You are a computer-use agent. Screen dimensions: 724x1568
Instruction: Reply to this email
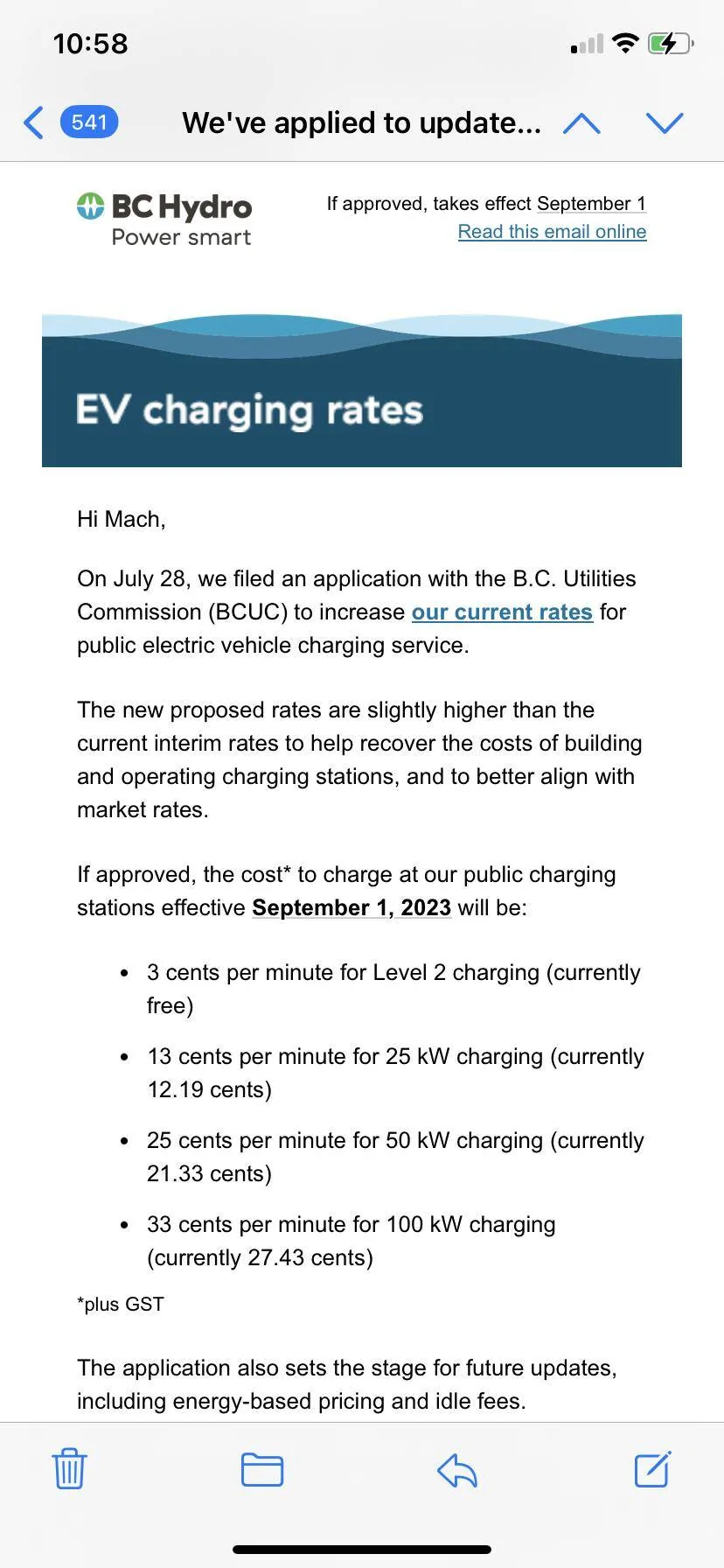point(457,1470)
